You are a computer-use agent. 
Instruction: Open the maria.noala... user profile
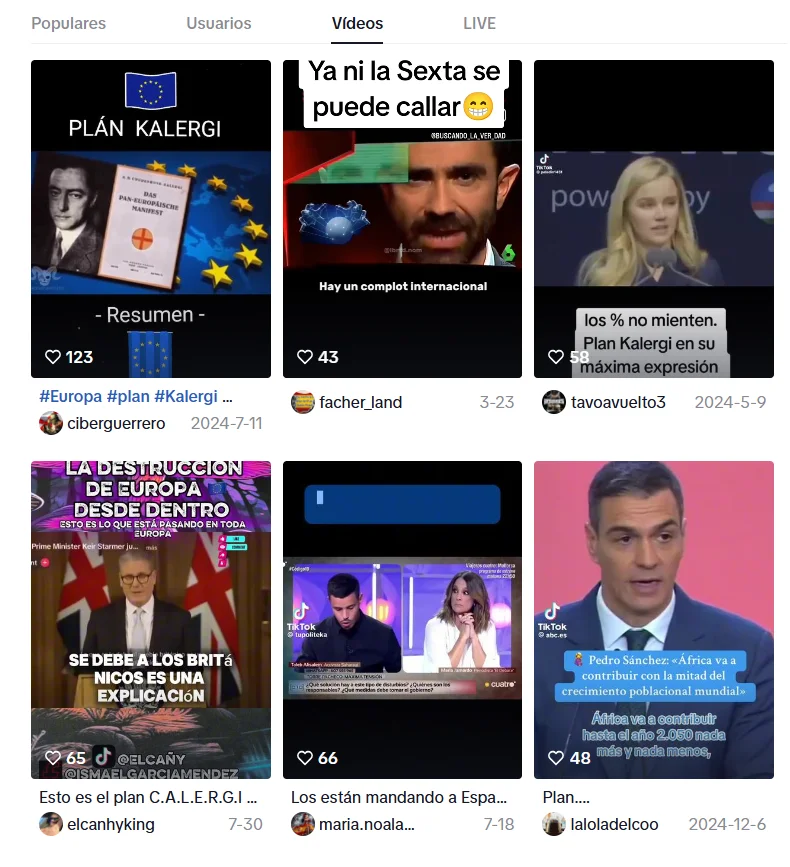pyautogui.click(x=366, y=824)
